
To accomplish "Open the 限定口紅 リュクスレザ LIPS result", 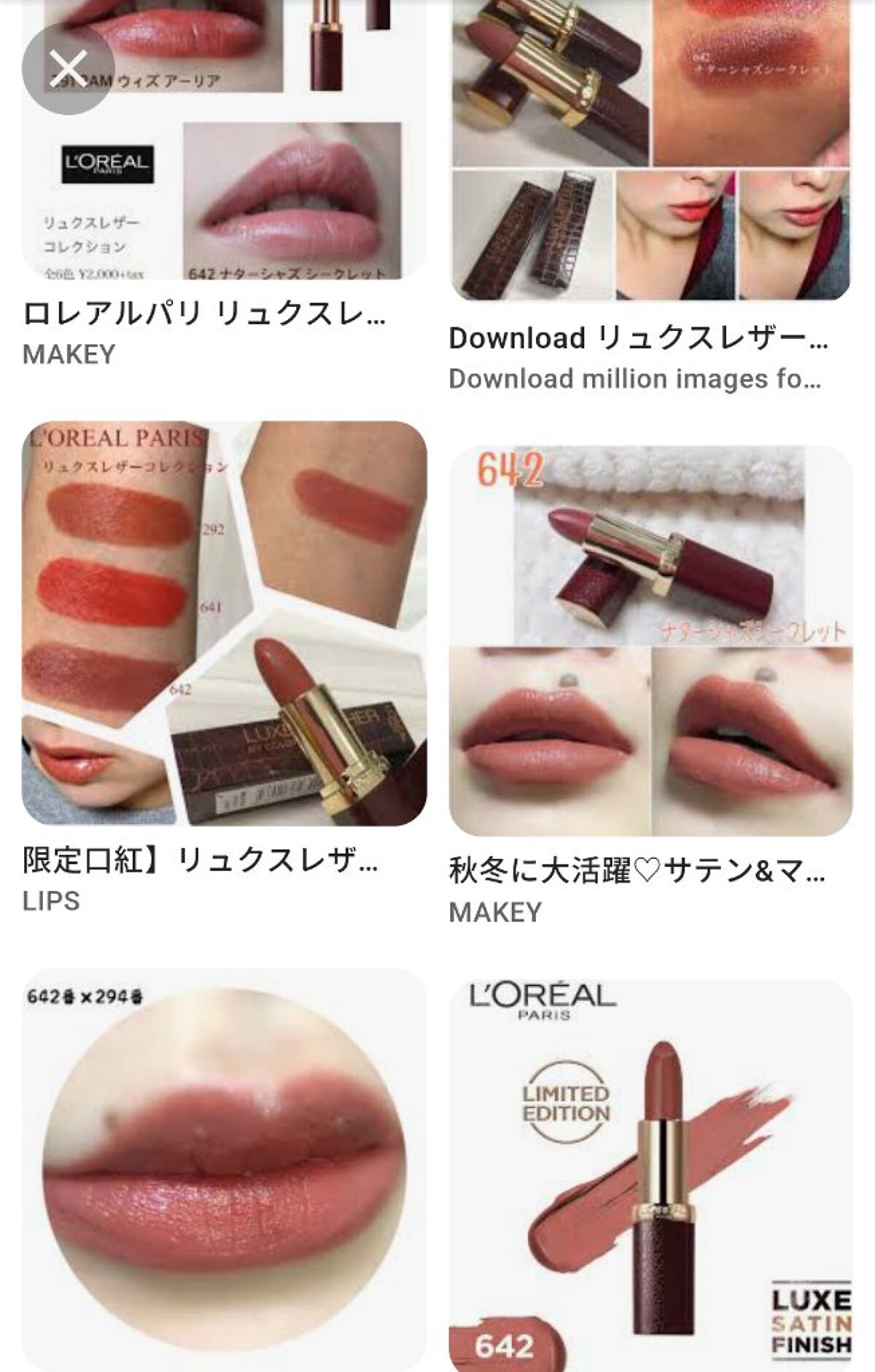I will (224, 623).
